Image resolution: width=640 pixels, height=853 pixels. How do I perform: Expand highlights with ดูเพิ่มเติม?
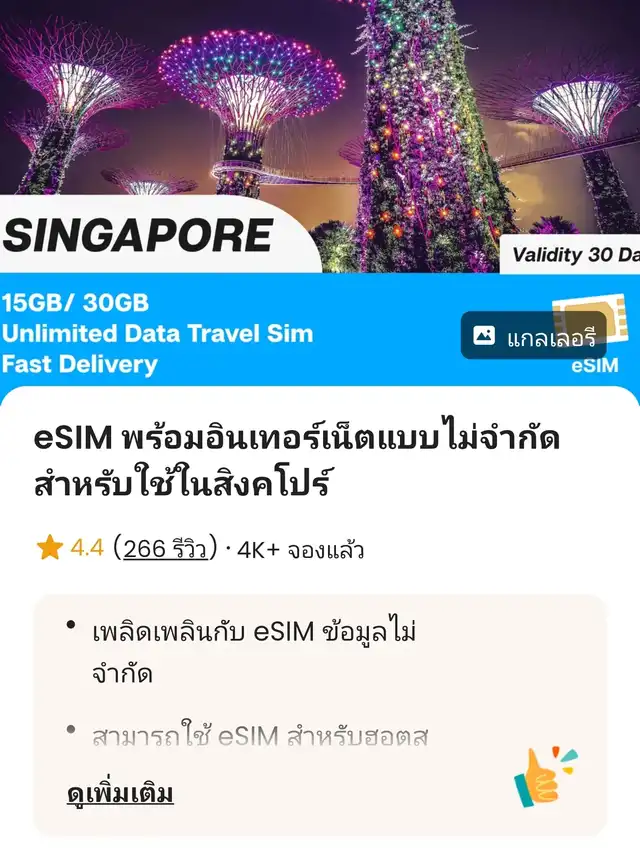(x=120, y=794)
